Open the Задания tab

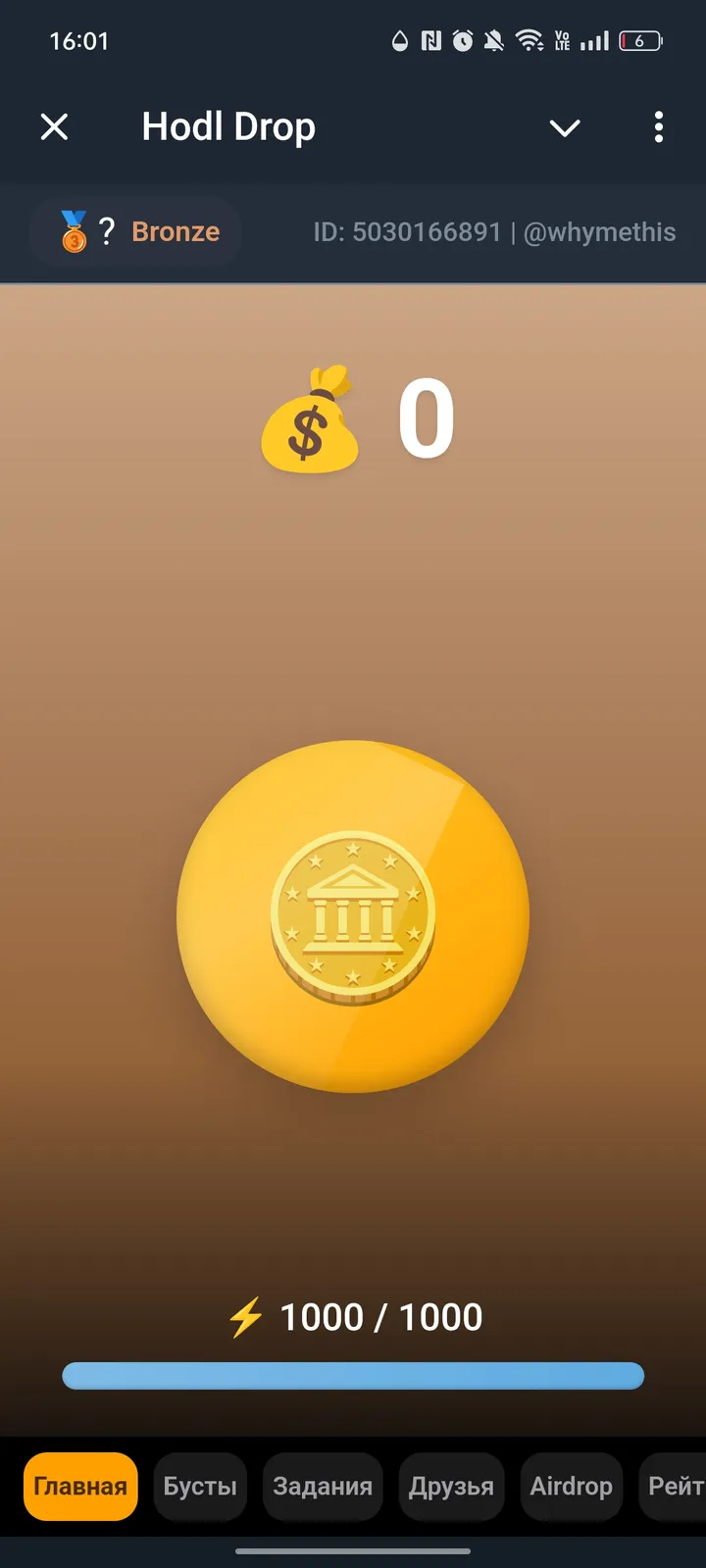pos(324,1487)
